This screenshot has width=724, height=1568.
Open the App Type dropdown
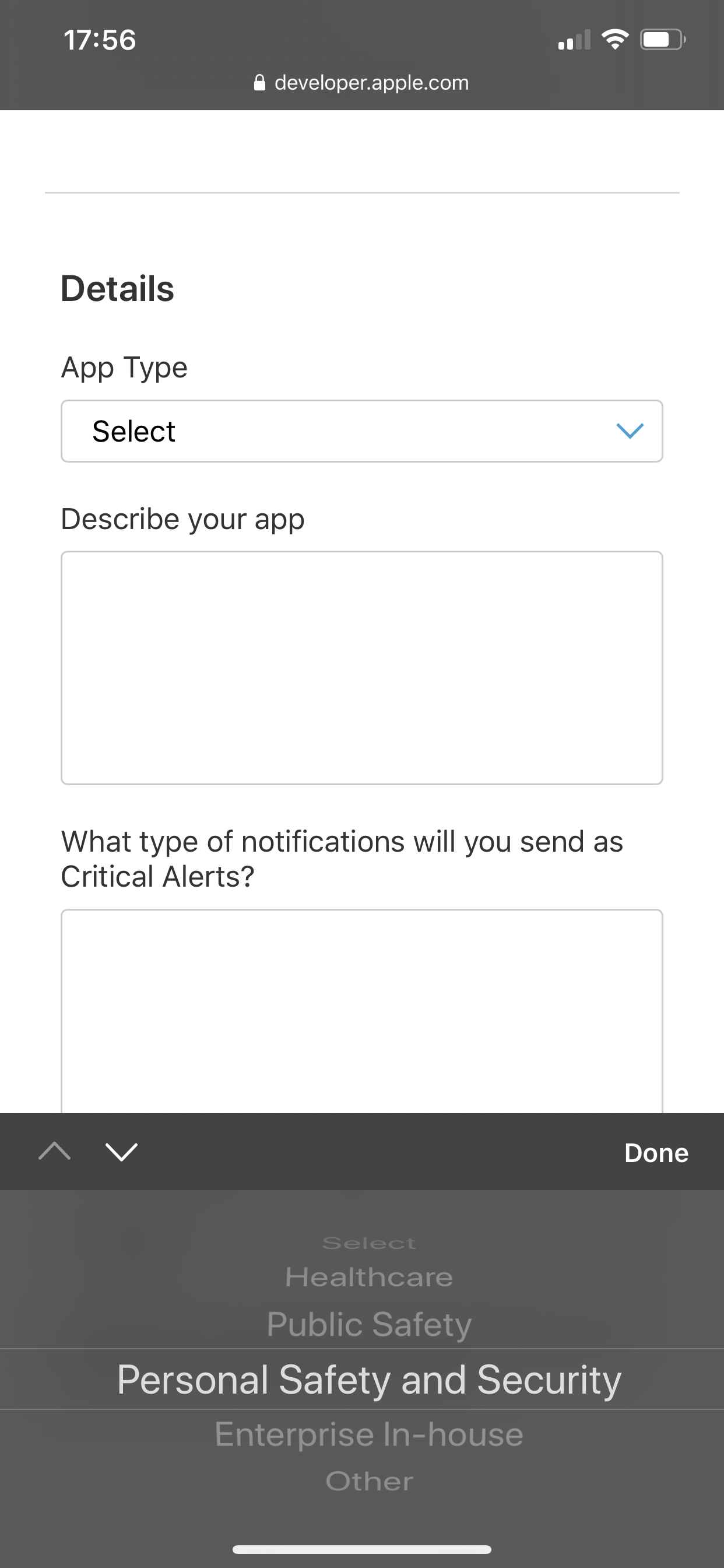(361, 431)
